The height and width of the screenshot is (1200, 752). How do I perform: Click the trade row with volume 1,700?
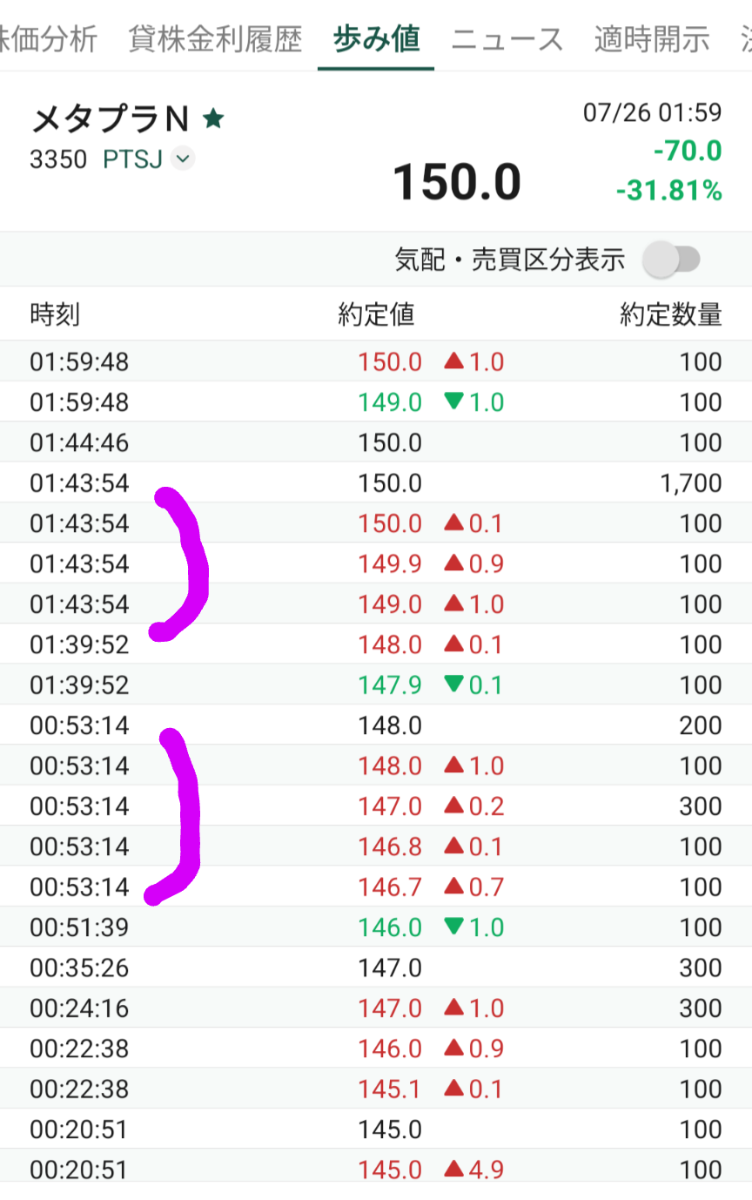click(x=376, y=482)
